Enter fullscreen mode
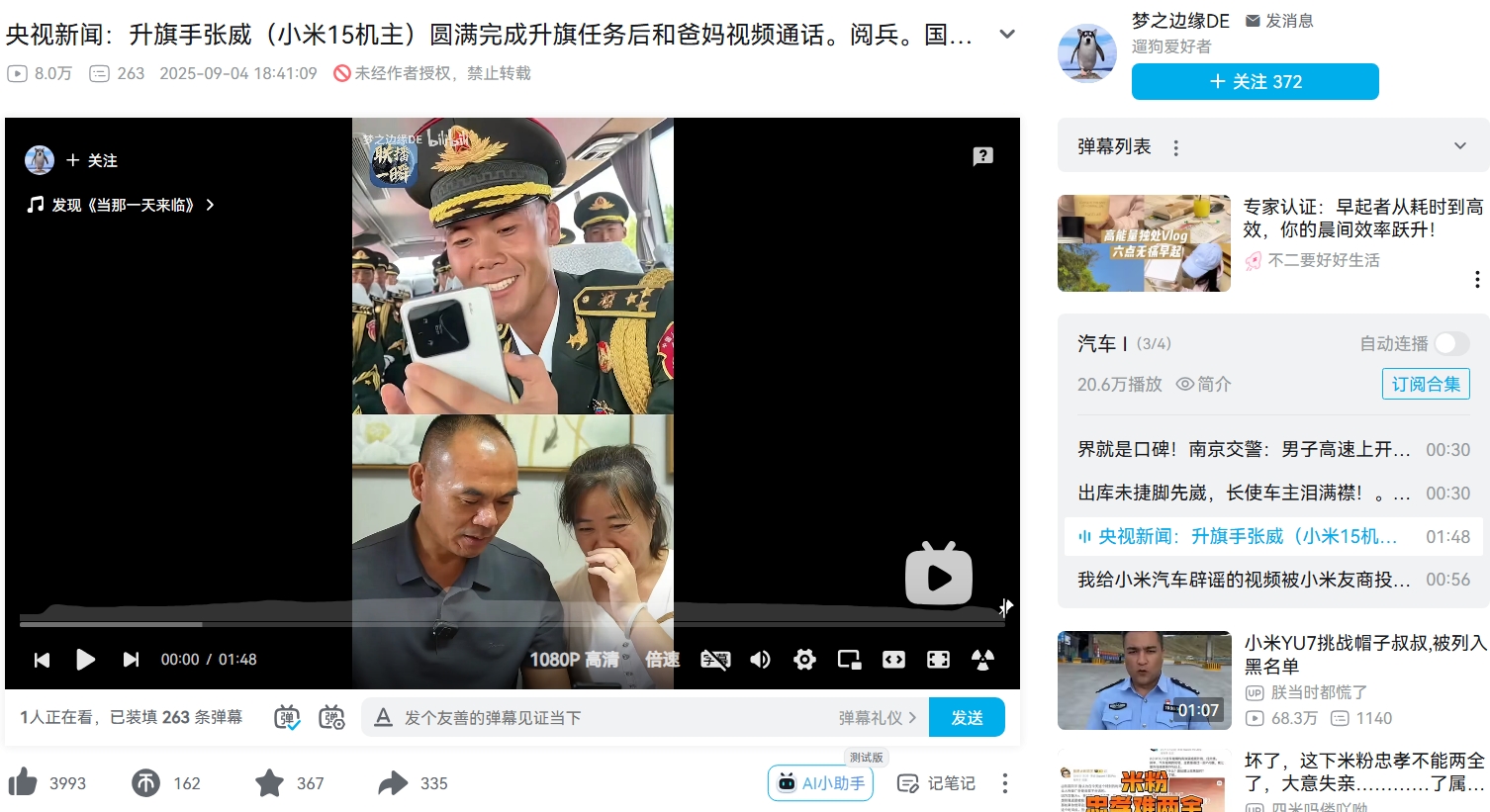Viewport: 1490px width, 812px height. pos(938,660)
